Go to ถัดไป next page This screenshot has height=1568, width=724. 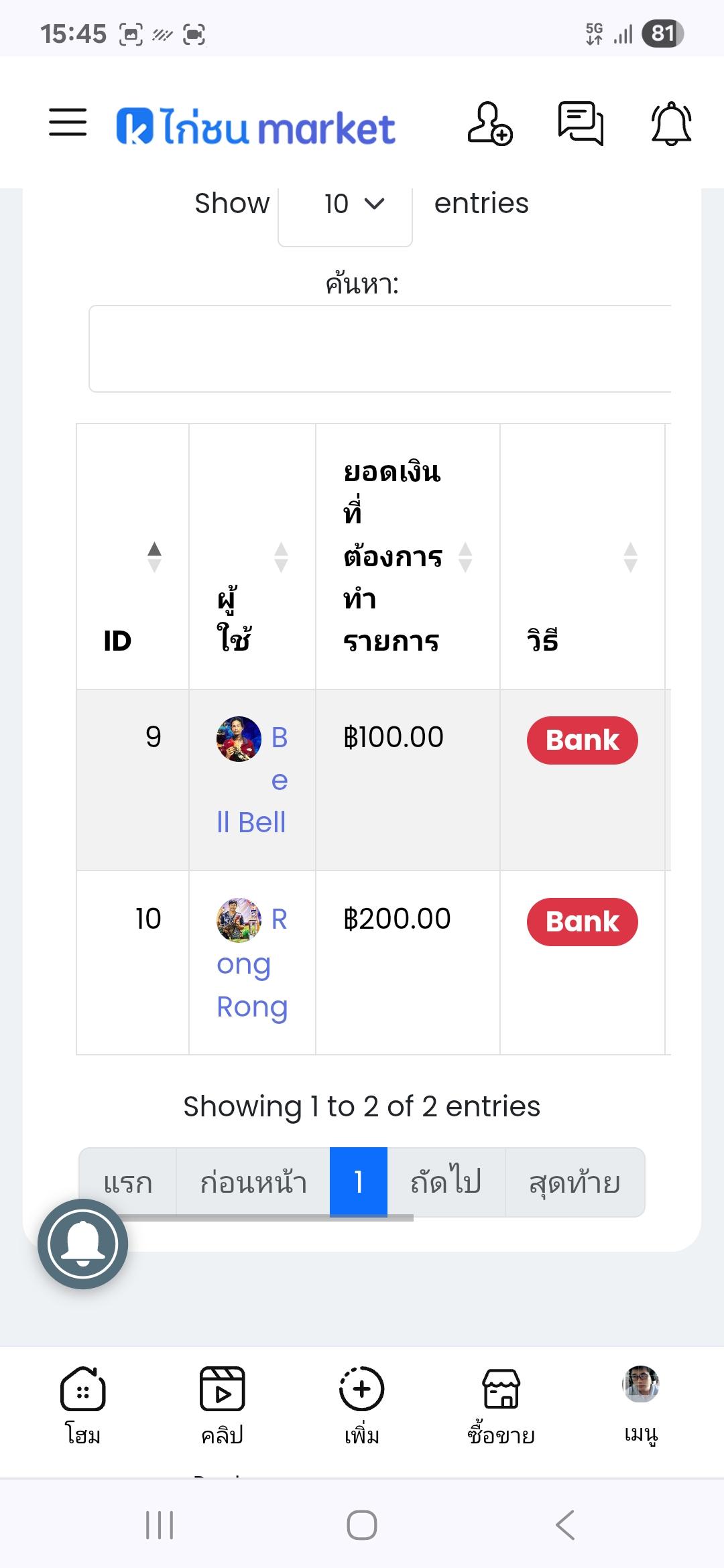click(x=446, y=1182)
